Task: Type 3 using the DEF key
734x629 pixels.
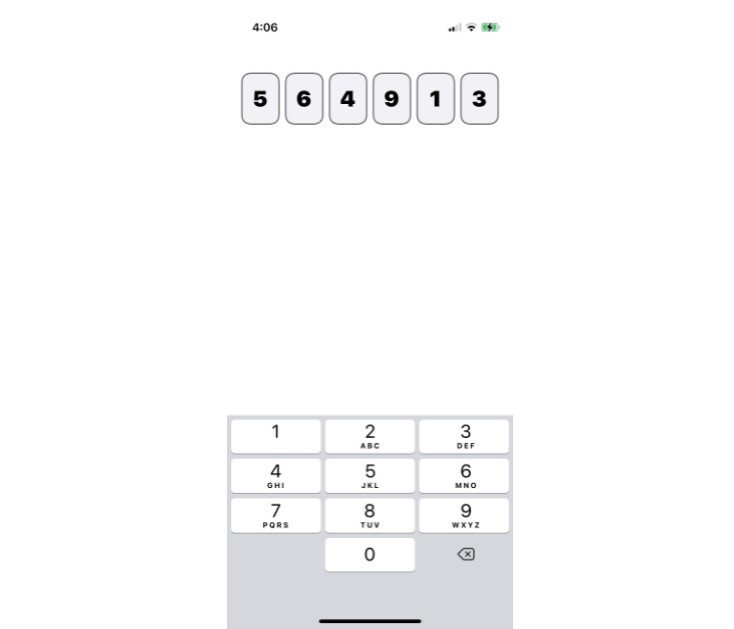Action: (464, 436)
